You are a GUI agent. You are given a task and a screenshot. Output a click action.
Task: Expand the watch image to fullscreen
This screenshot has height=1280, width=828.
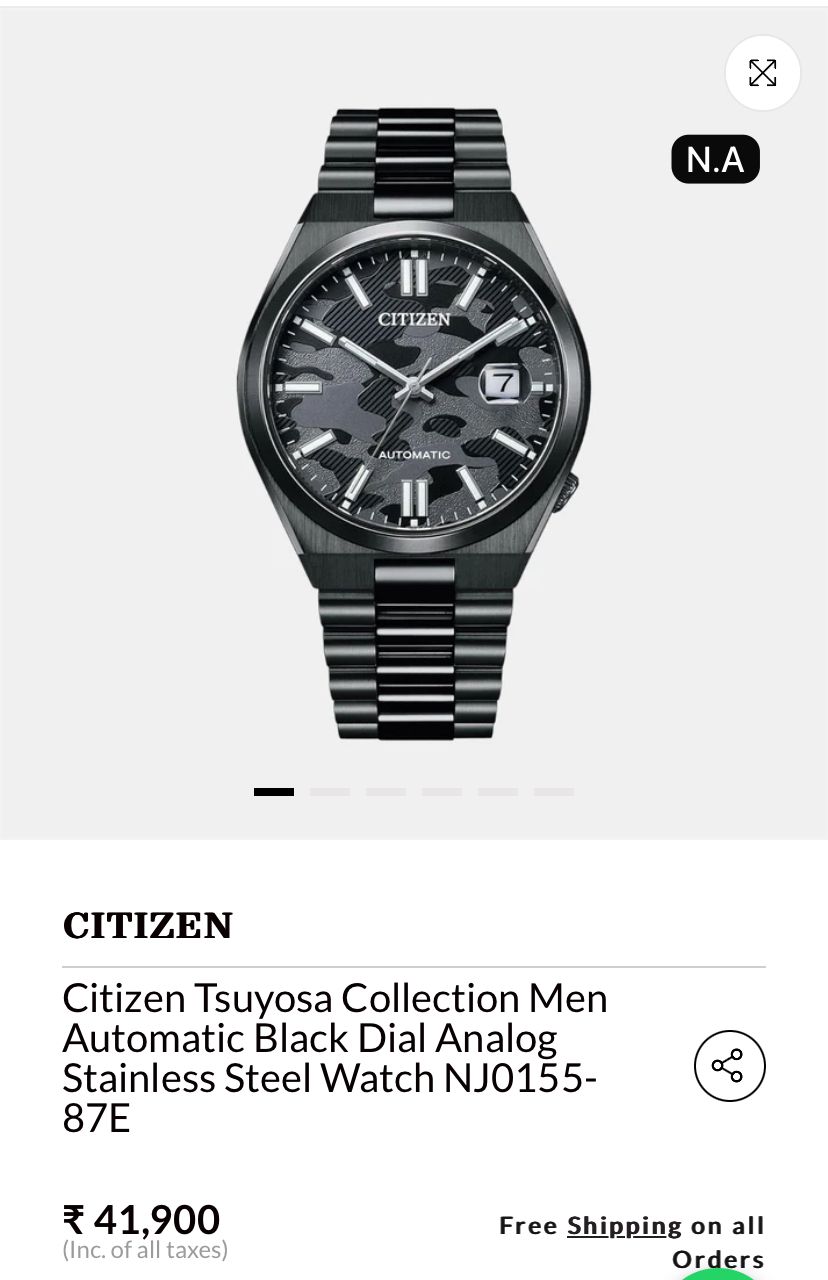[x=762, y=73]
